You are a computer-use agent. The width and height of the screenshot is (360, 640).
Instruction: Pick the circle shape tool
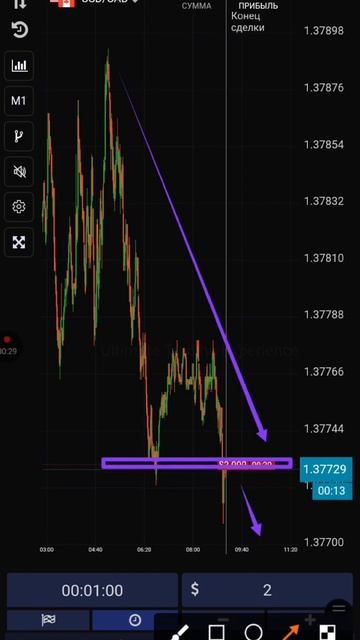pos(253,632)
